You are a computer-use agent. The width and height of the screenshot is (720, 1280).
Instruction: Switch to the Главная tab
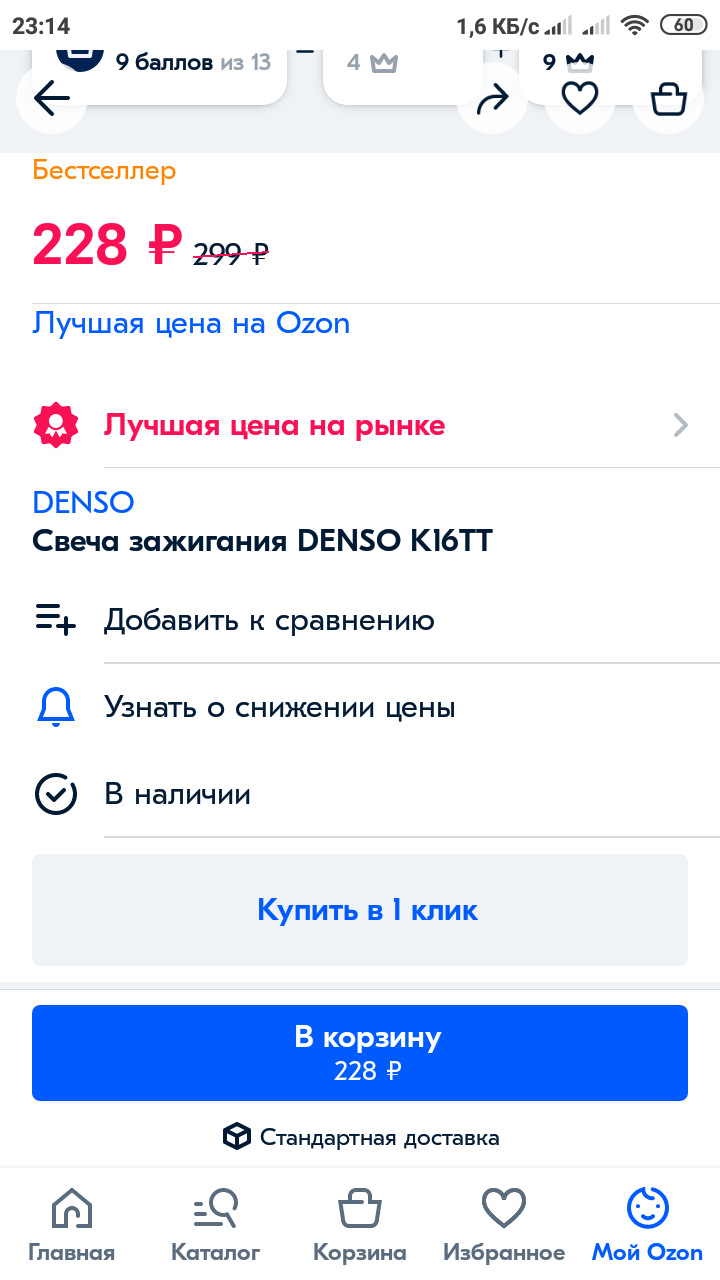pos(71,1225)
